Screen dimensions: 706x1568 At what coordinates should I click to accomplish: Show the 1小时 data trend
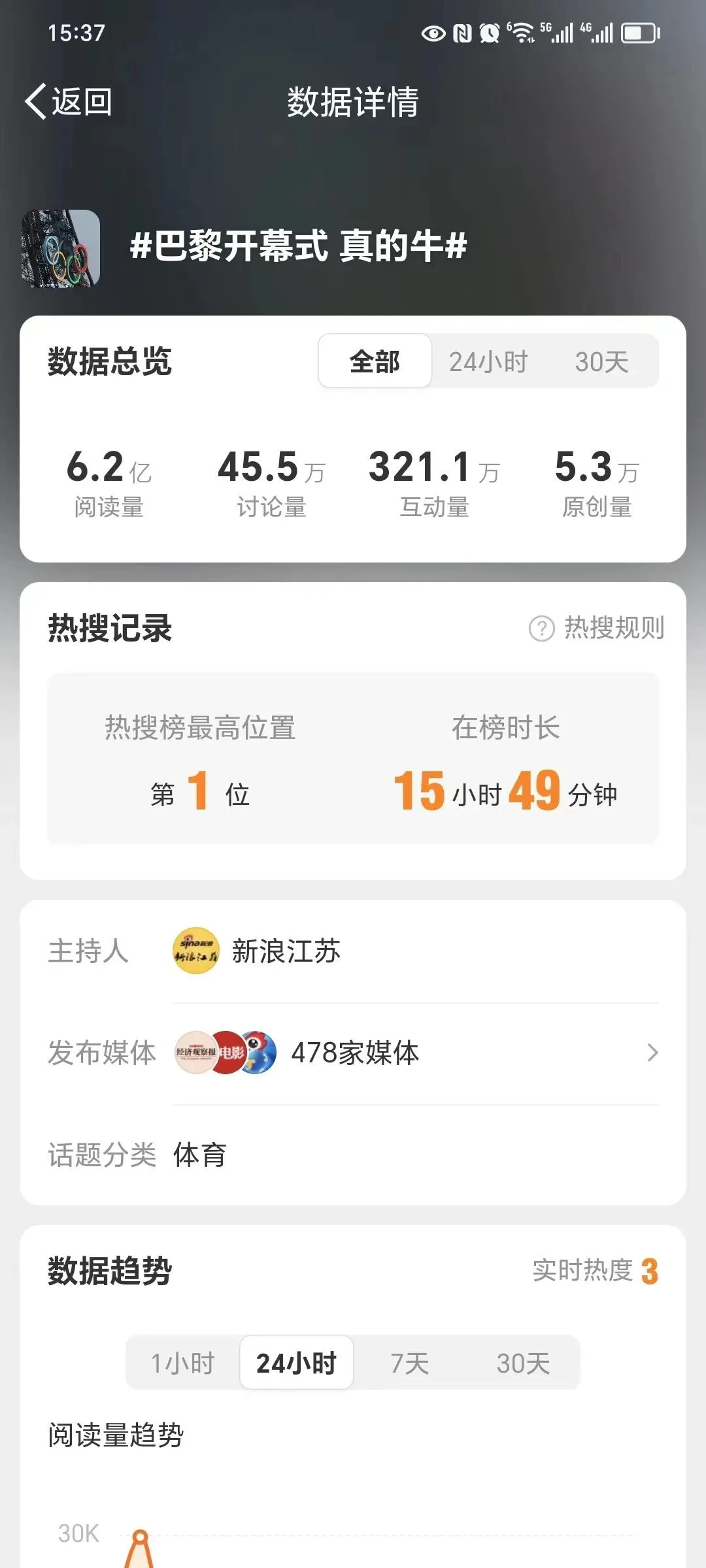[x=183, y=1364]
